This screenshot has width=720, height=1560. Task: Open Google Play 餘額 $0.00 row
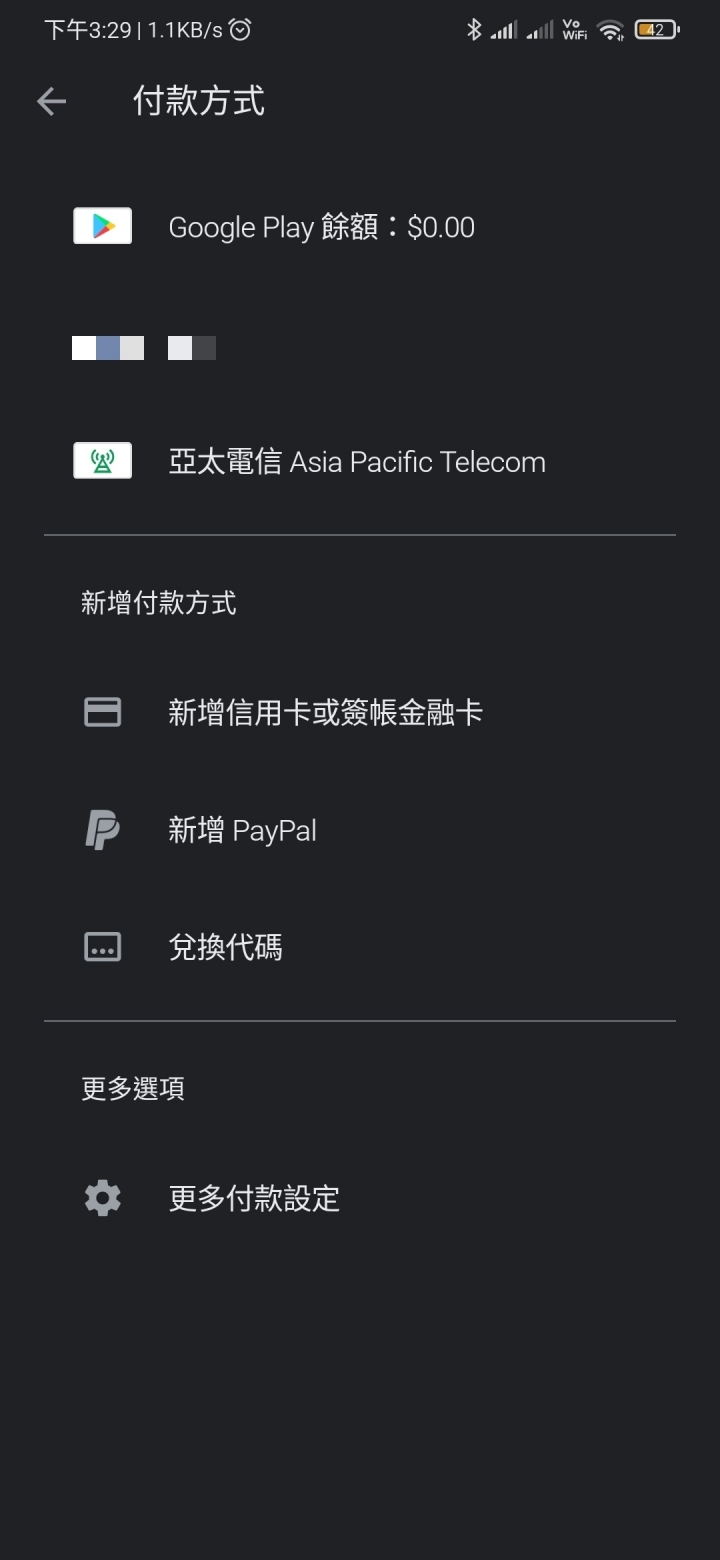tap(360, 227)
